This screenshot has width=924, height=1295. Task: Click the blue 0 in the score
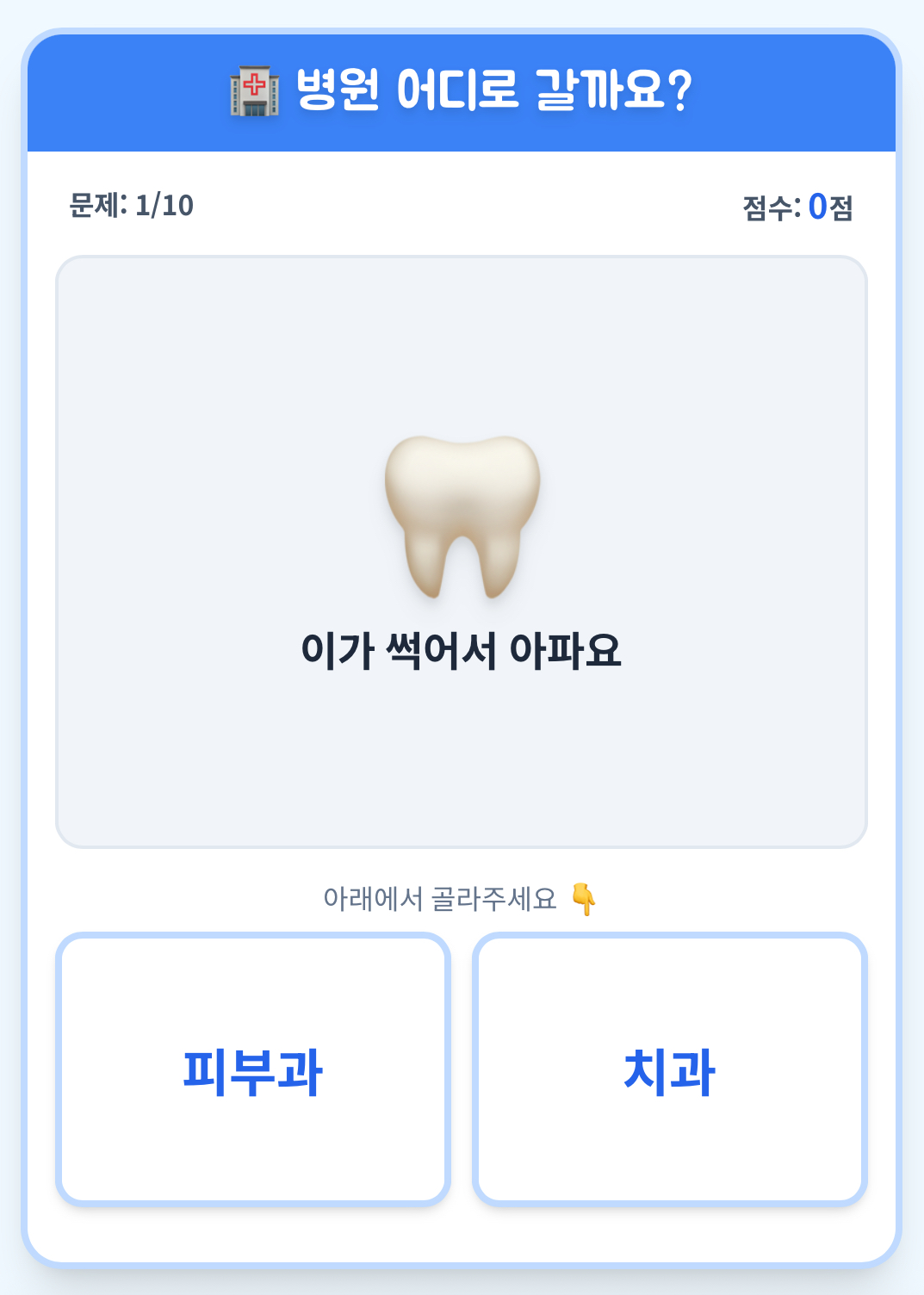pos(816,203)
